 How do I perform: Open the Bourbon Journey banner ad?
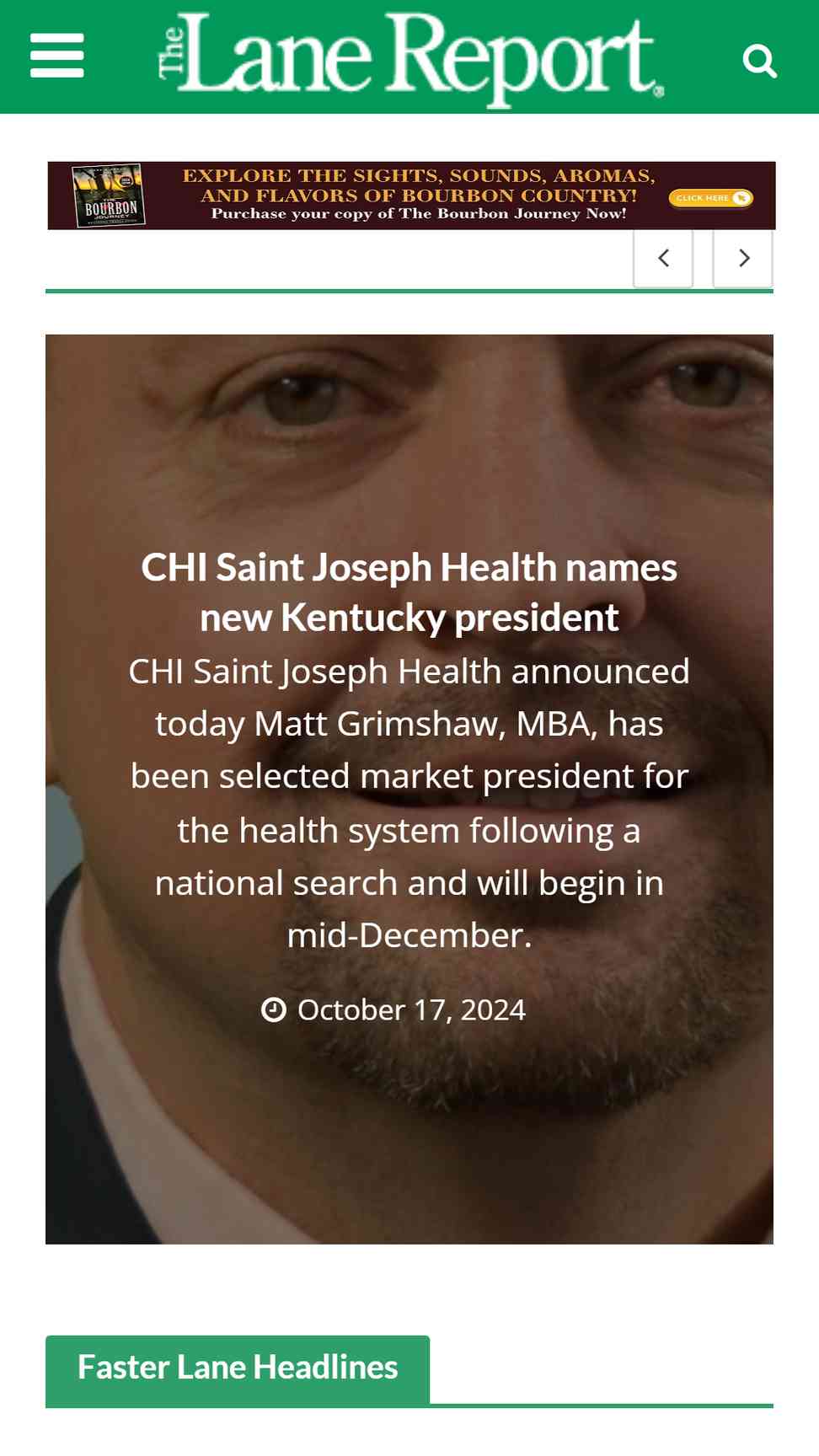(411, 195)
